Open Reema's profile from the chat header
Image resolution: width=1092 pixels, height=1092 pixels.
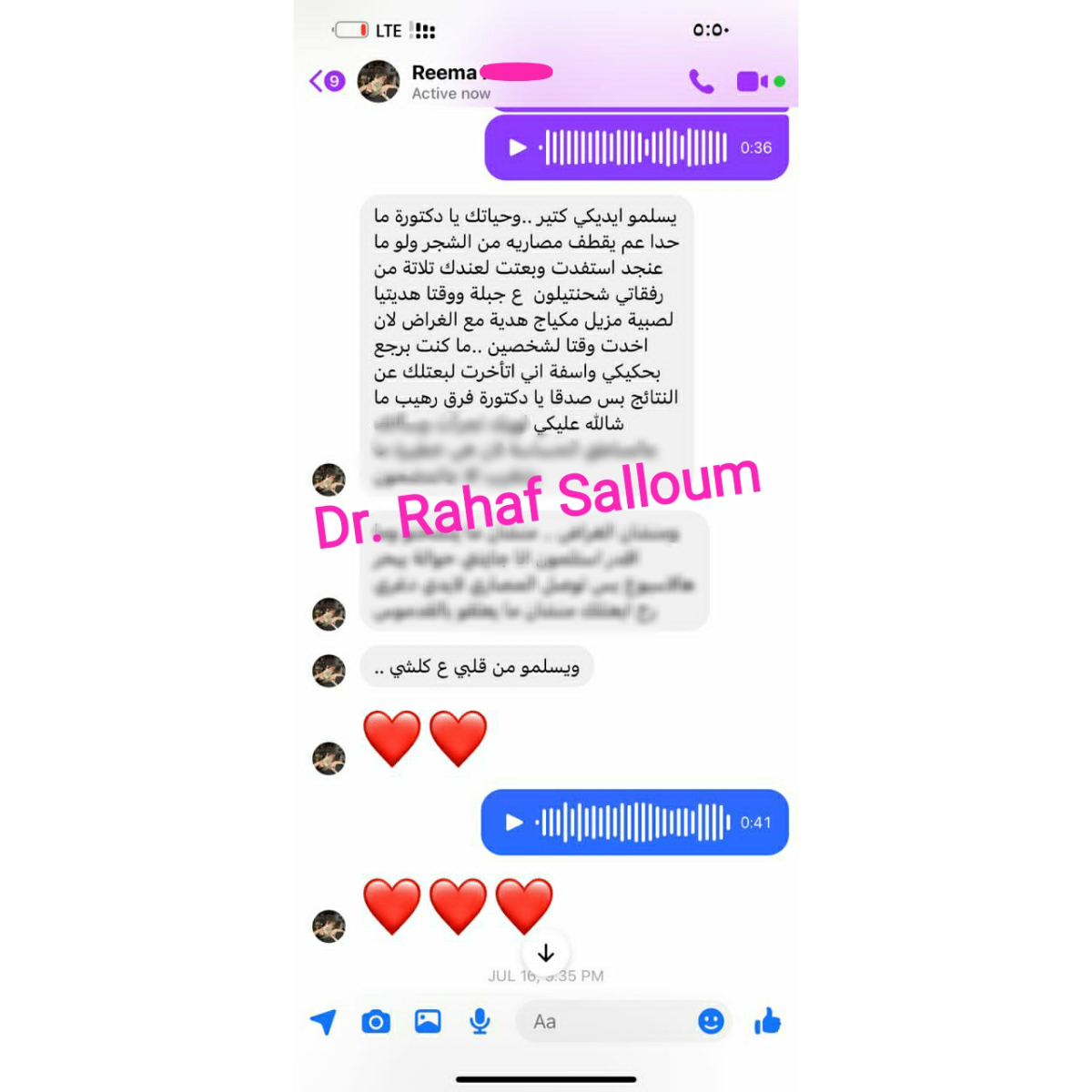point(443,81)
